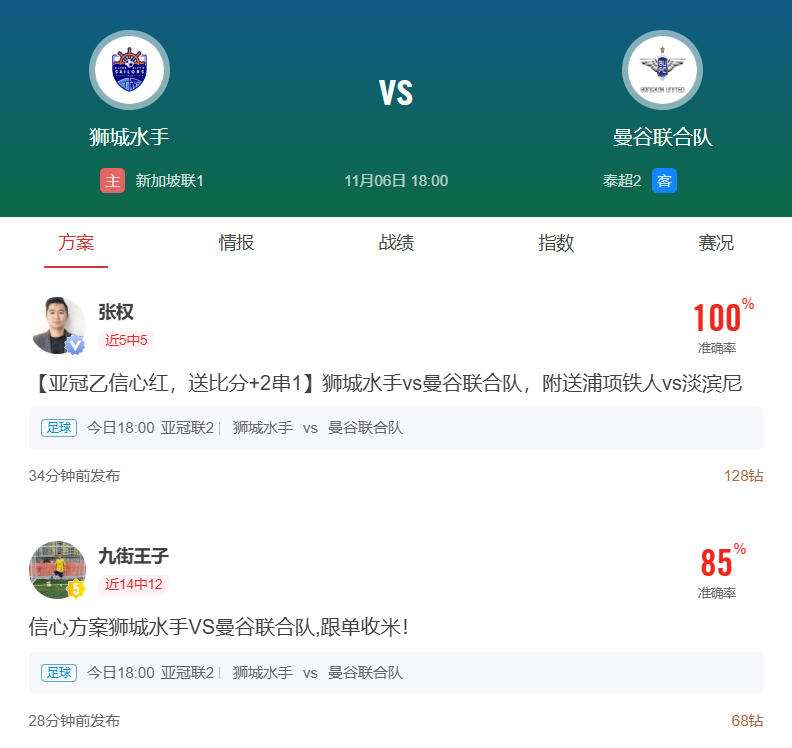Image resolution: width=792 pixels, height=748 pixels.
Task: Open 张权's 今日18:00 亚冠联2 match card
Action: [396, 428]
